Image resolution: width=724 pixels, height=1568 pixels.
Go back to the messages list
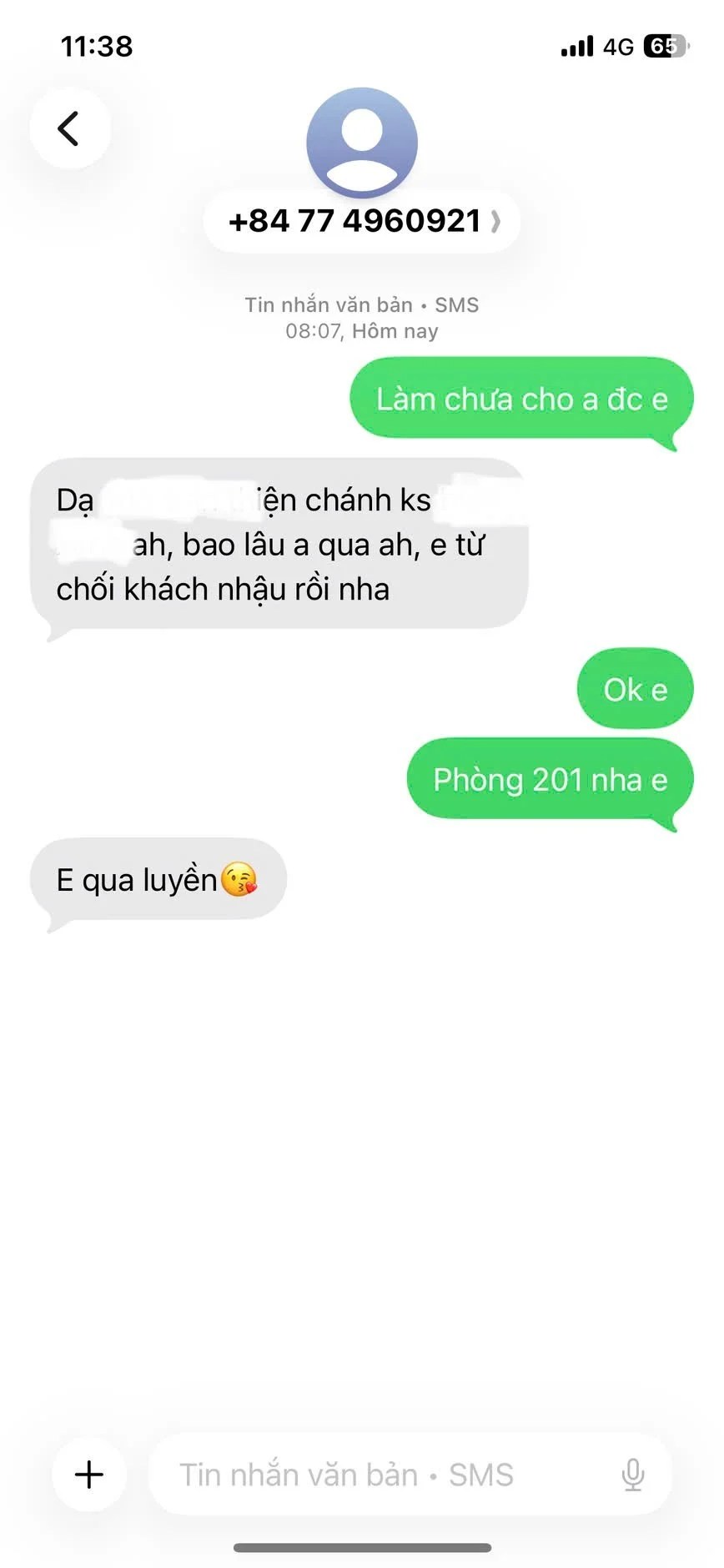(69, 128)
